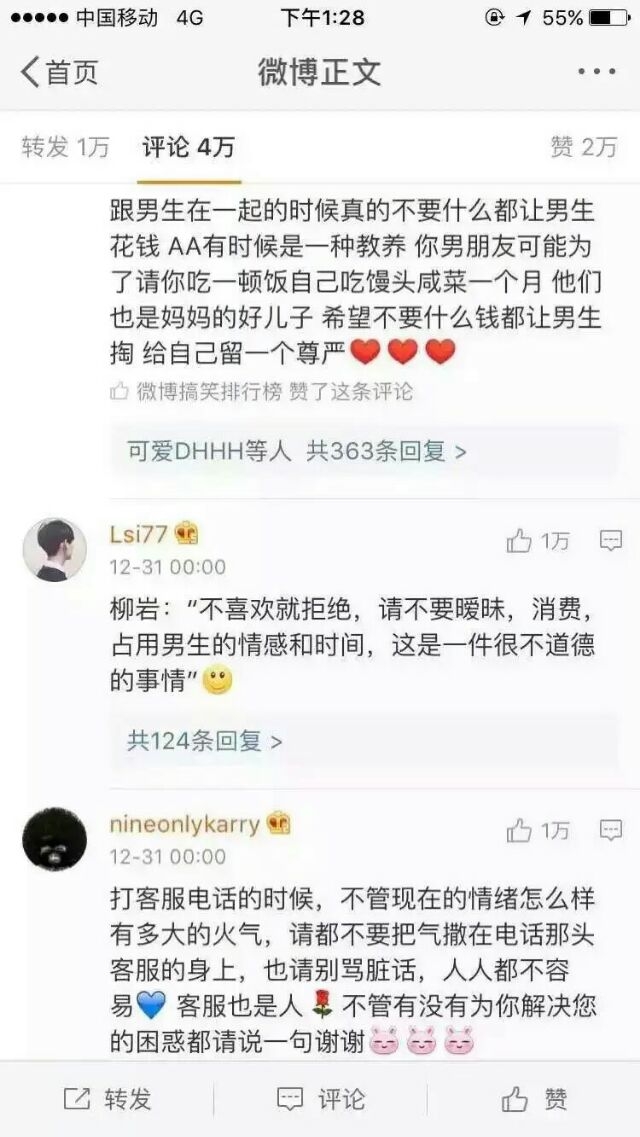Select the 评论 4万 tab
Screen dimensions: 640x1137
pos(188,147)
